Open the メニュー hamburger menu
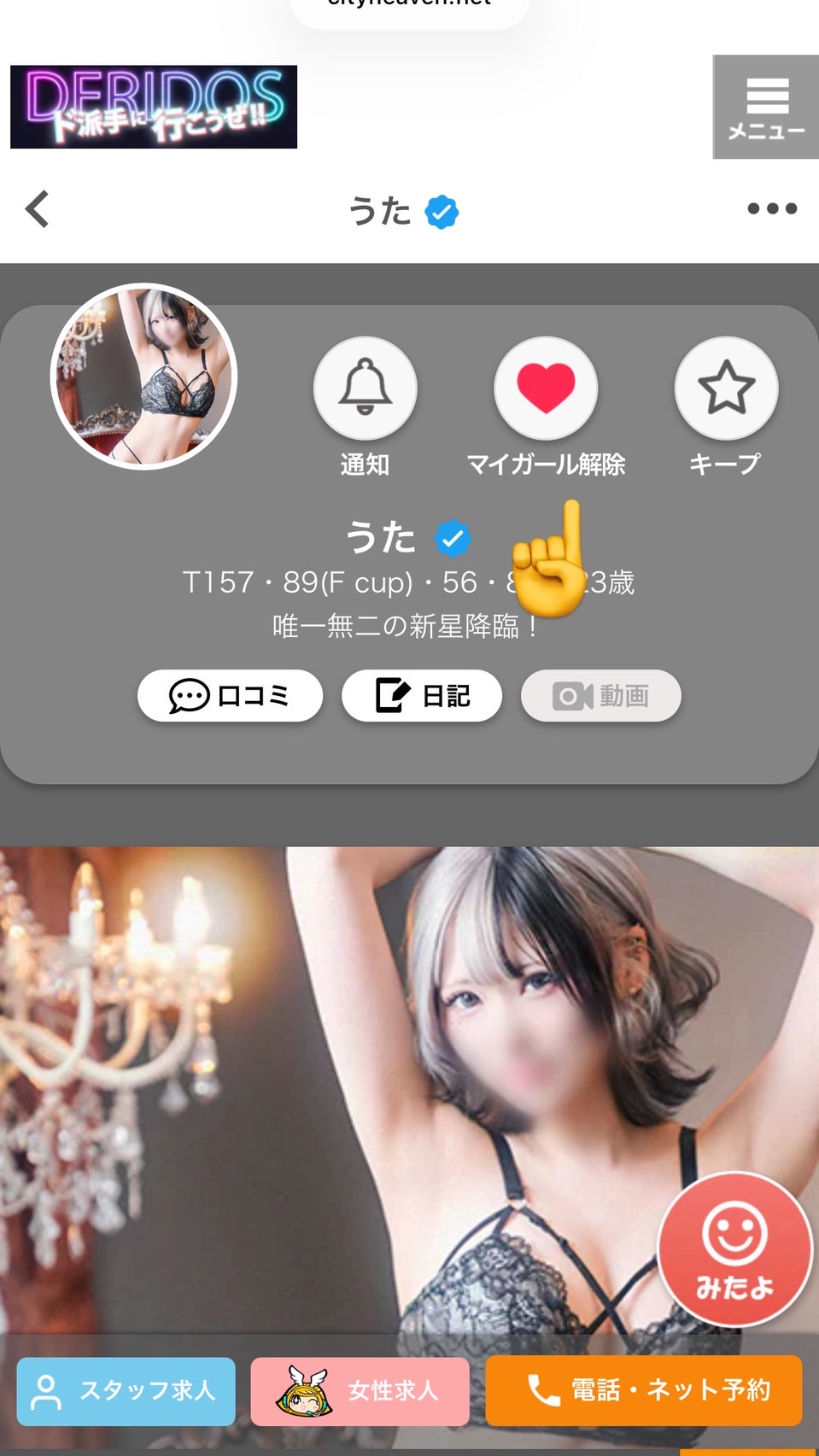The height and width of the screenshot is (1456, 819). (765, 107)
